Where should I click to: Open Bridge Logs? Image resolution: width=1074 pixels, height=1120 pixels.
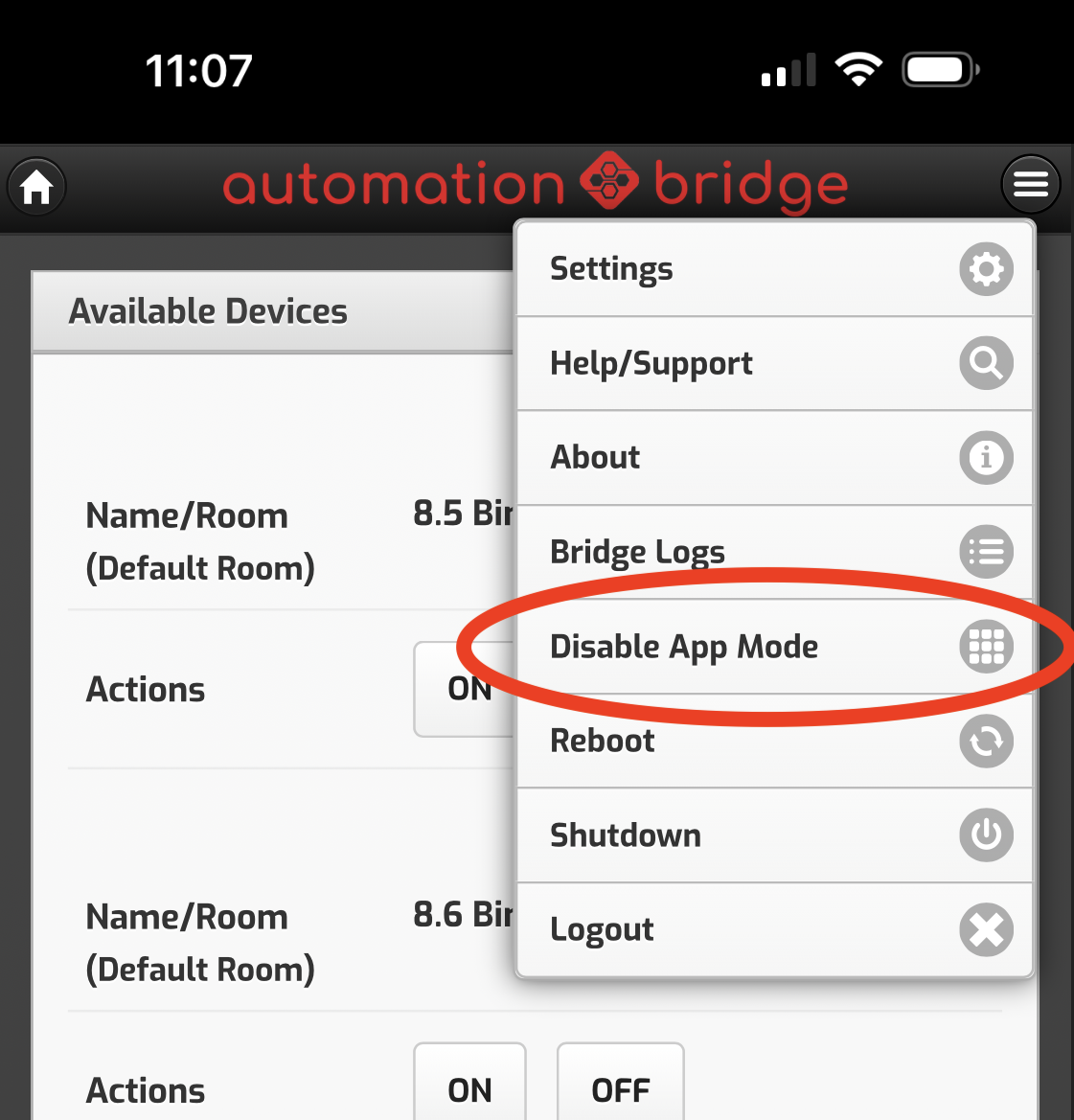[x=774, y=552]
